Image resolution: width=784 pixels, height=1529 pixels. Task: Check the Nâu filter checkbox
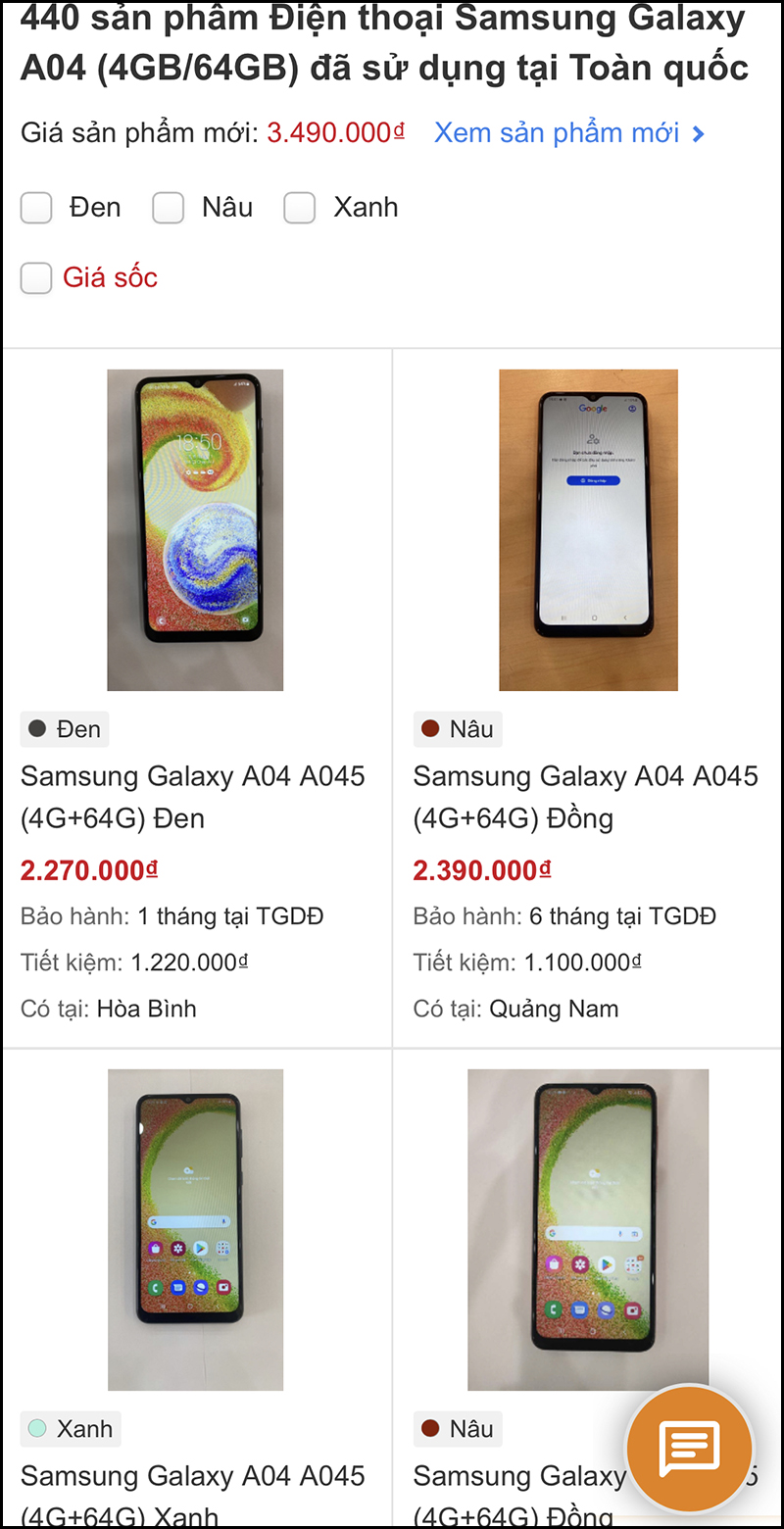(168, 207)
